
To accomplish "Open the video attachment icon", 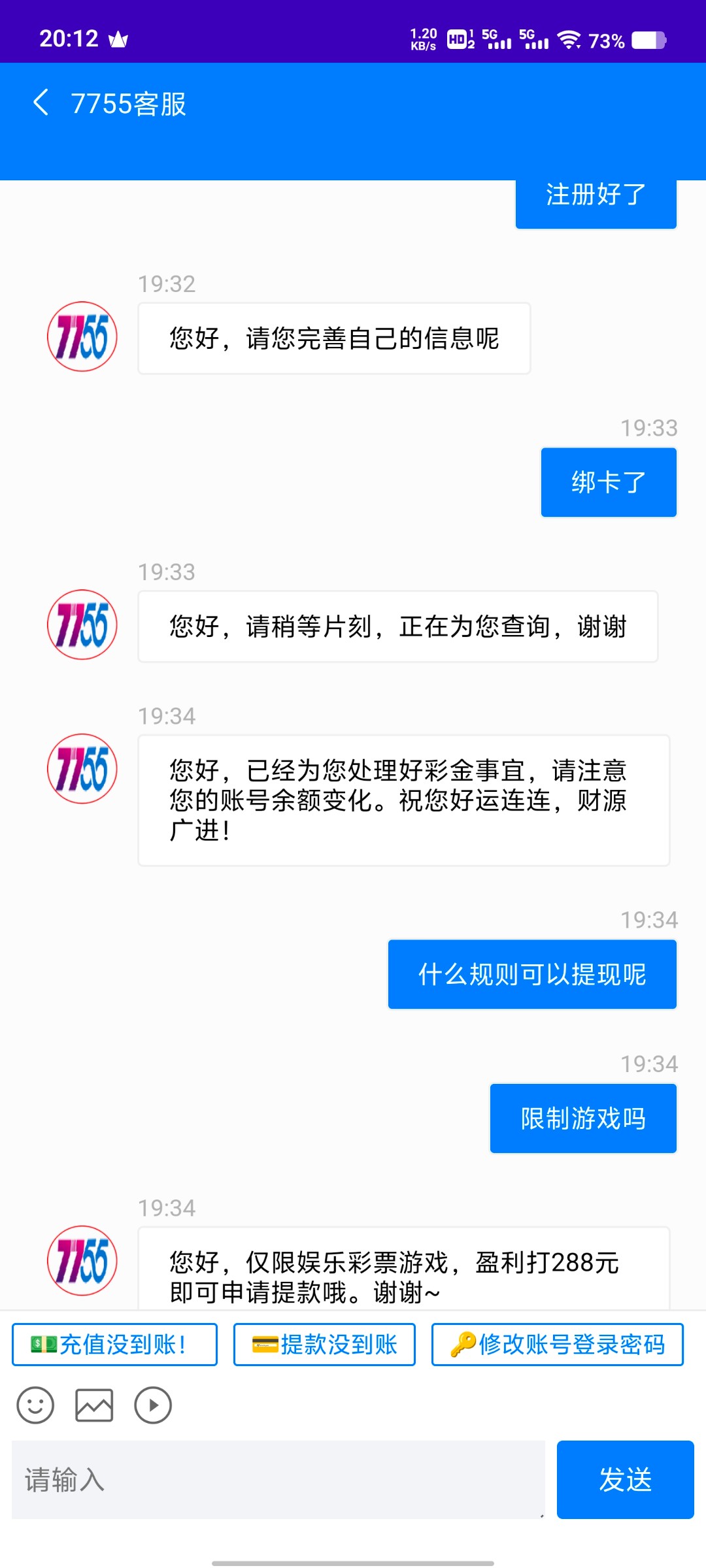I will (153, 1405).
